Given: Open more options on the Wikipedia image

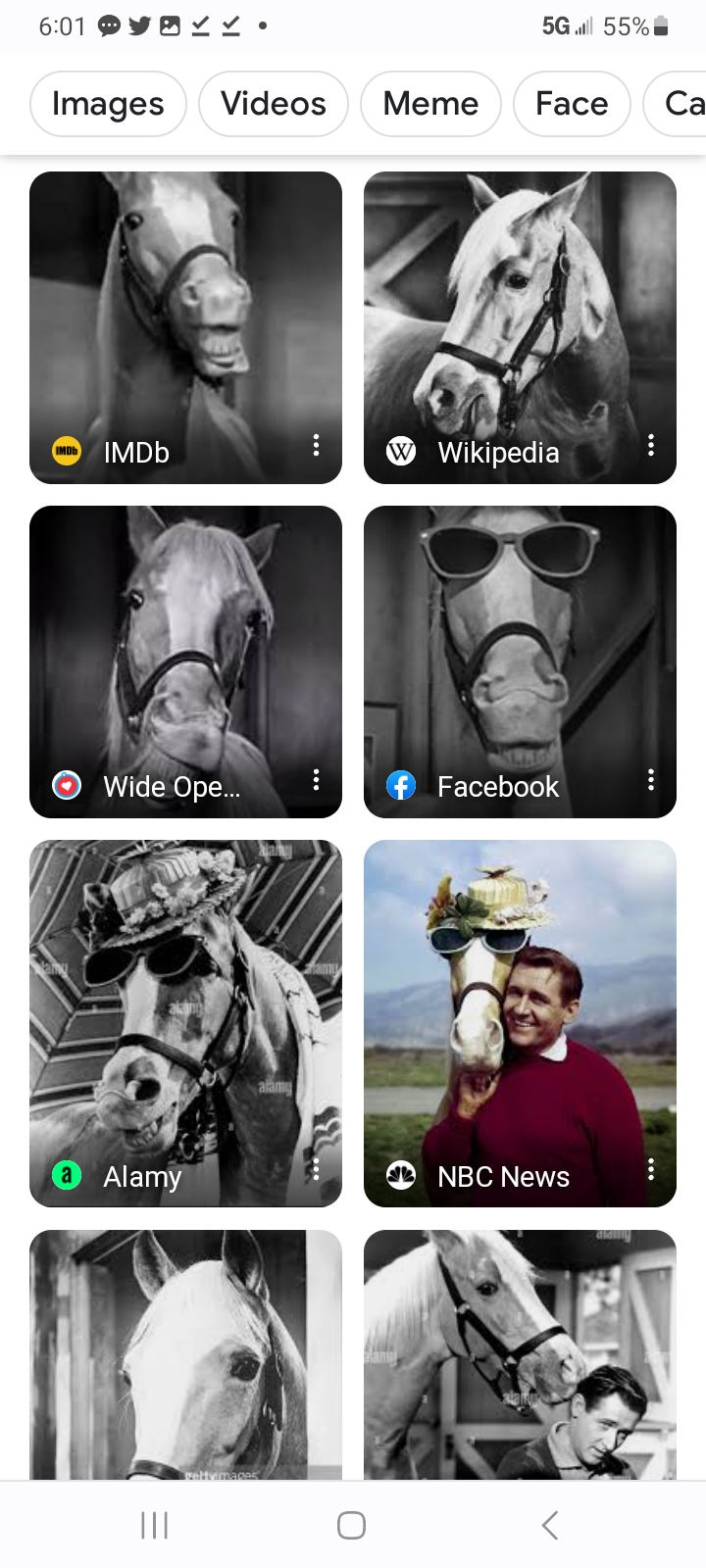Looking at the screenshot, I should click(x=650, y=446).
